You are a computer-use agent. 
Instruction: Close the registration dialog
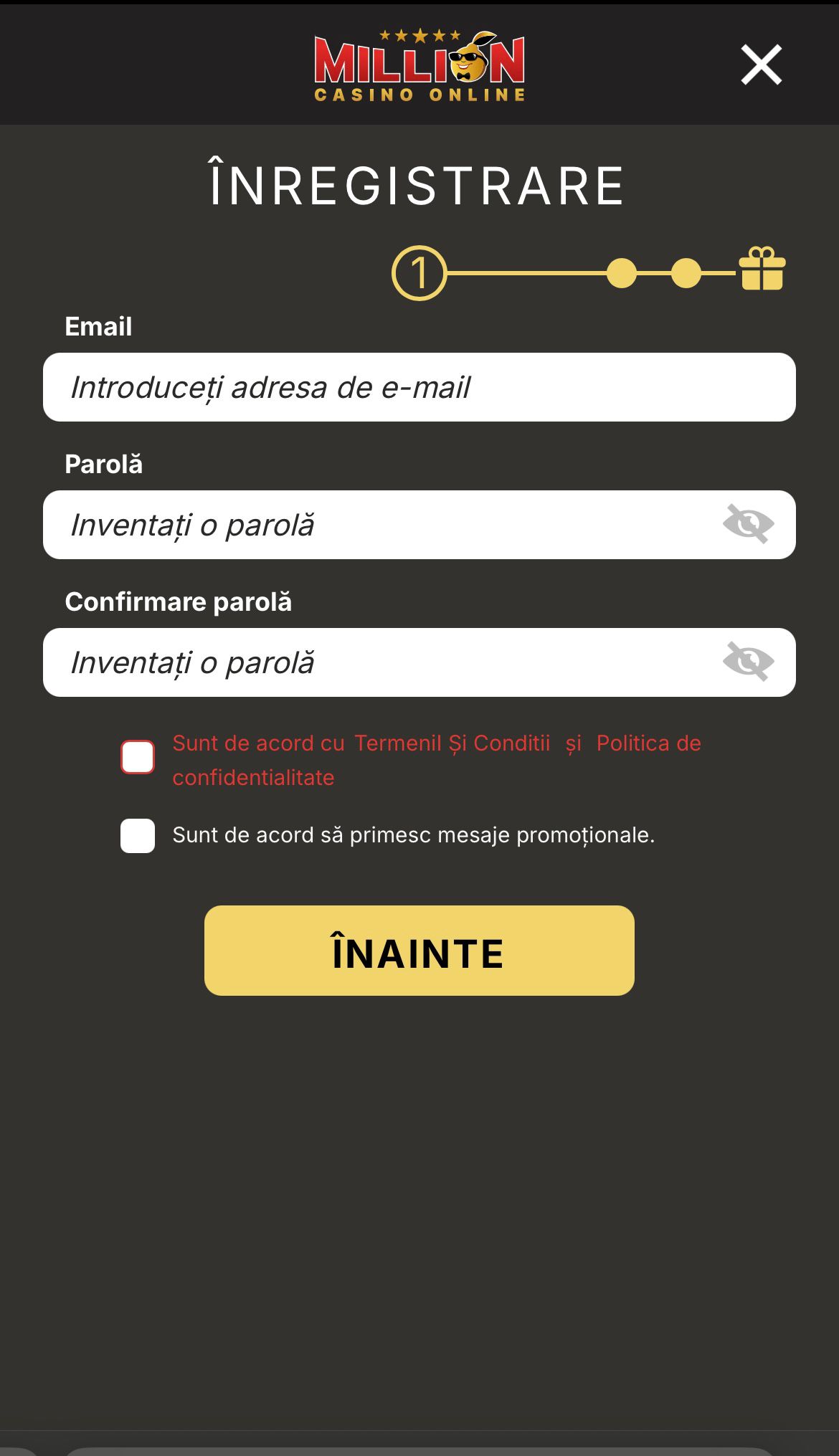click(x=762, y=65)
